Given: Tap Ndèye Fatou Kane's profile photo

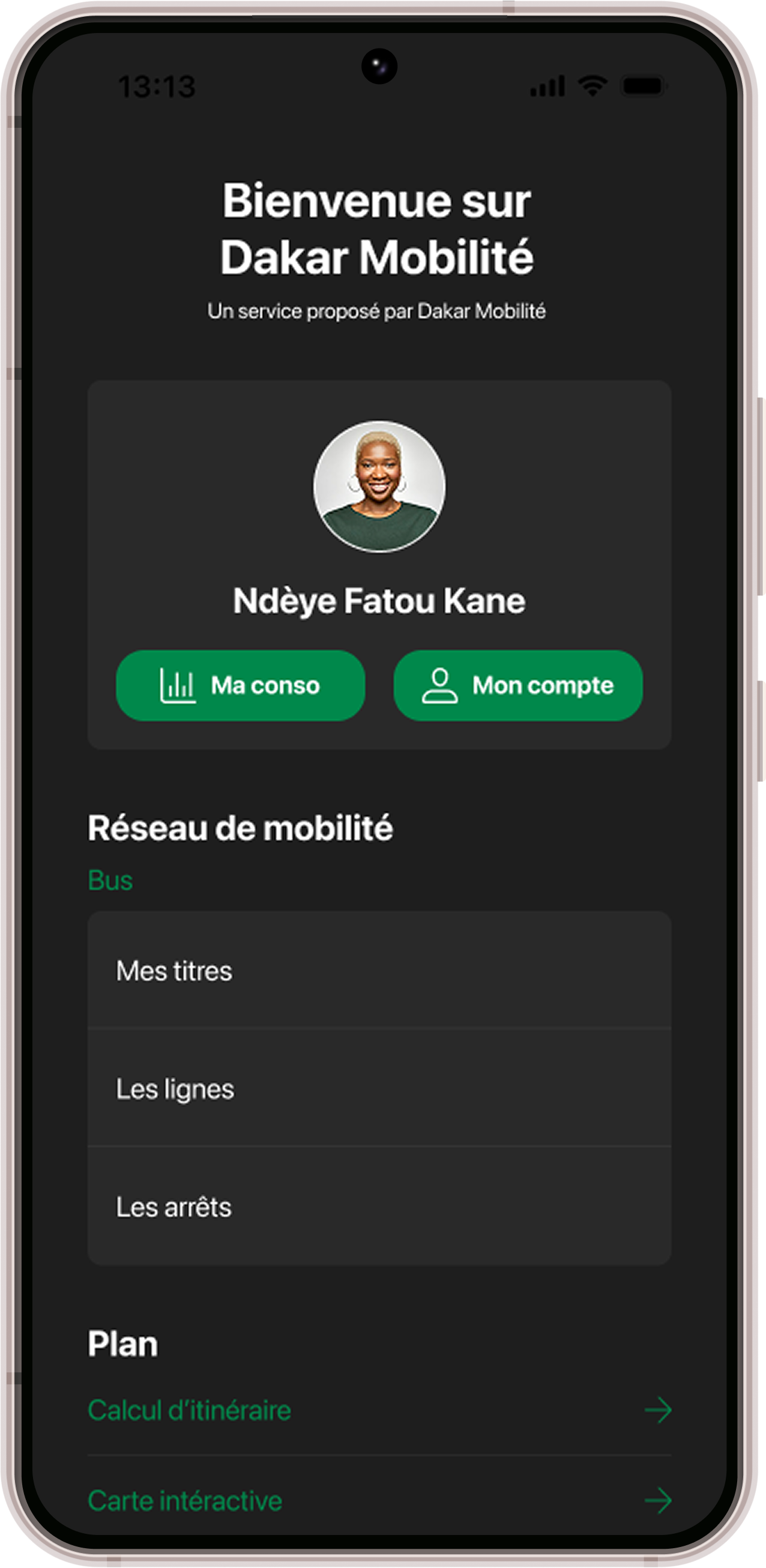Looking at the screenshot, I should [379, 486].
